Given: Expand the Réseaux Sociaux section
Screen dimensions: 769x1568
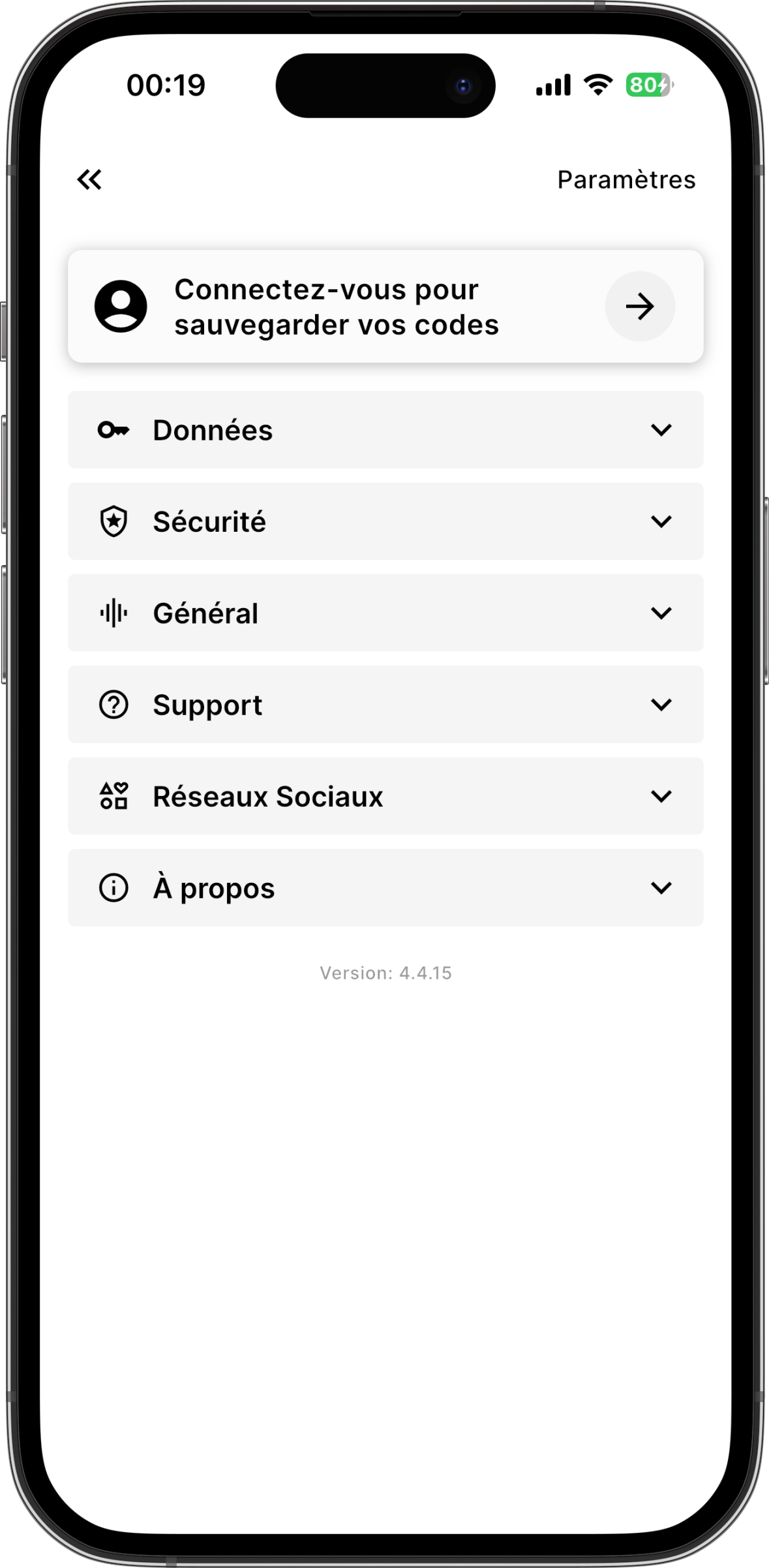Looking at the screenshot, I should point(385,796).
